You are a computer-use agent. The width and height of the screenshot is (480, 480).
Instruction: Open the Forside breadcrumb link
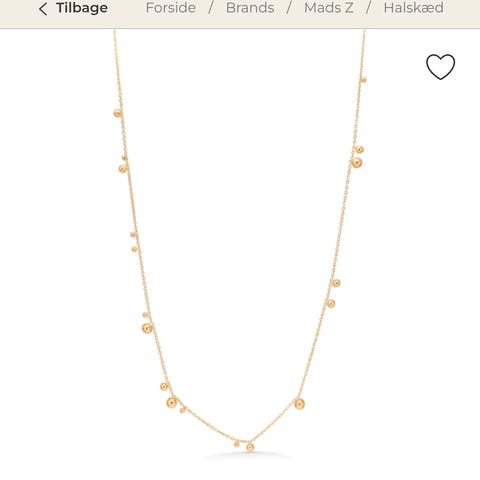coord(171,8)
